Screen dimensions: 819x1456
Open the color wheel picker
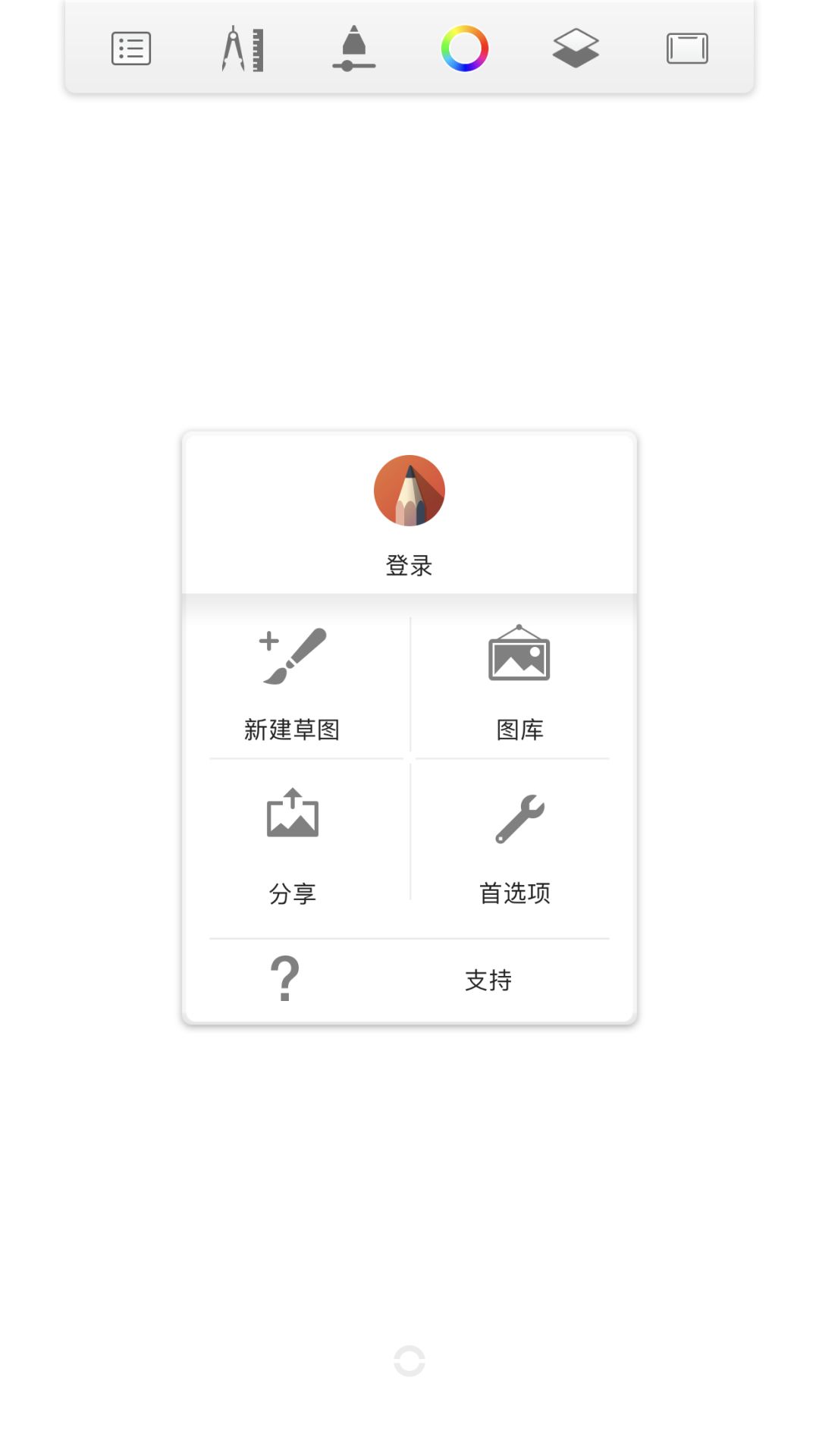click(465, 49)
